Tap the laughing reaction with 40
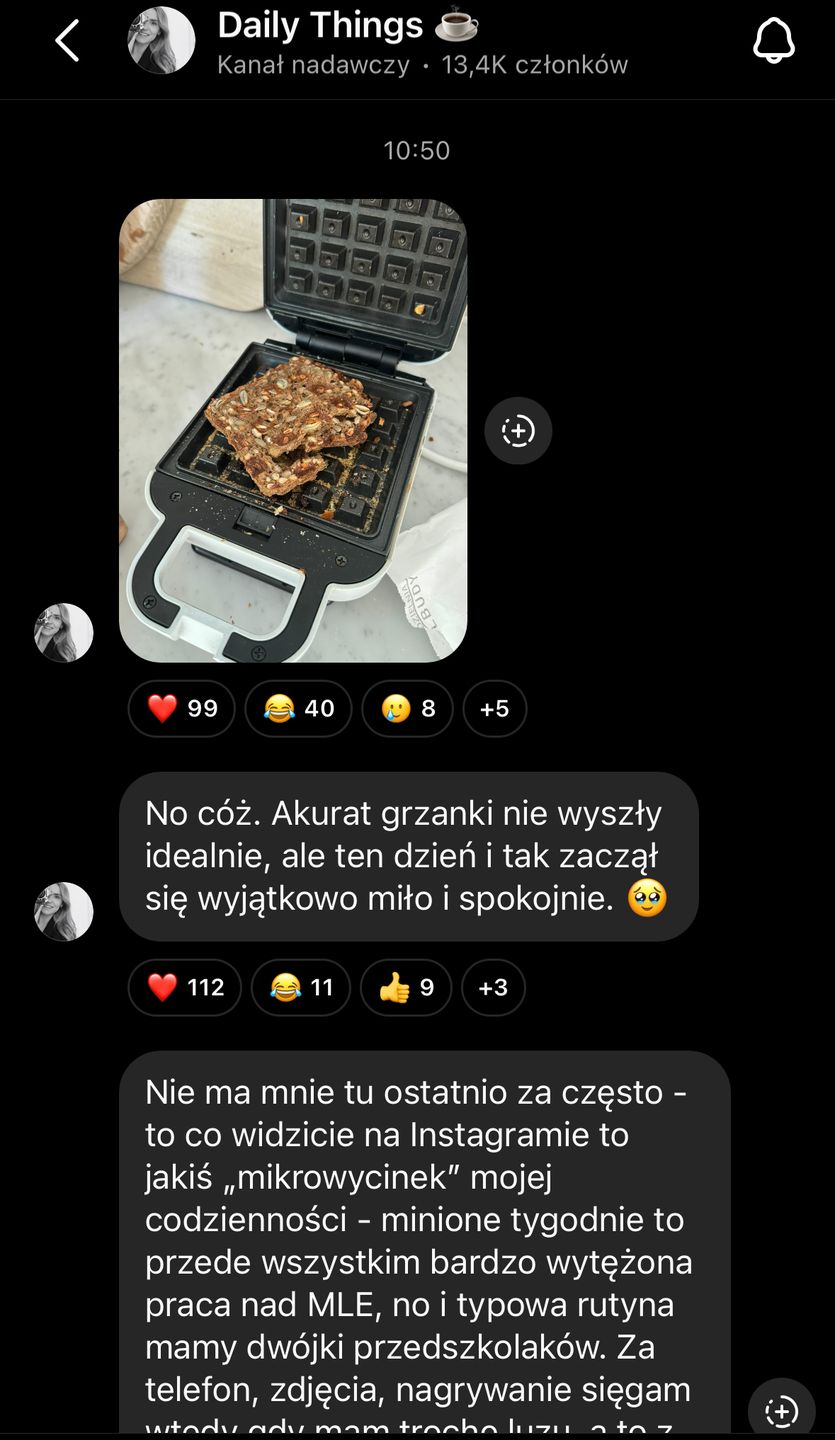The width and height of the screenshot is (835, 1440). [x=298, y=709]
